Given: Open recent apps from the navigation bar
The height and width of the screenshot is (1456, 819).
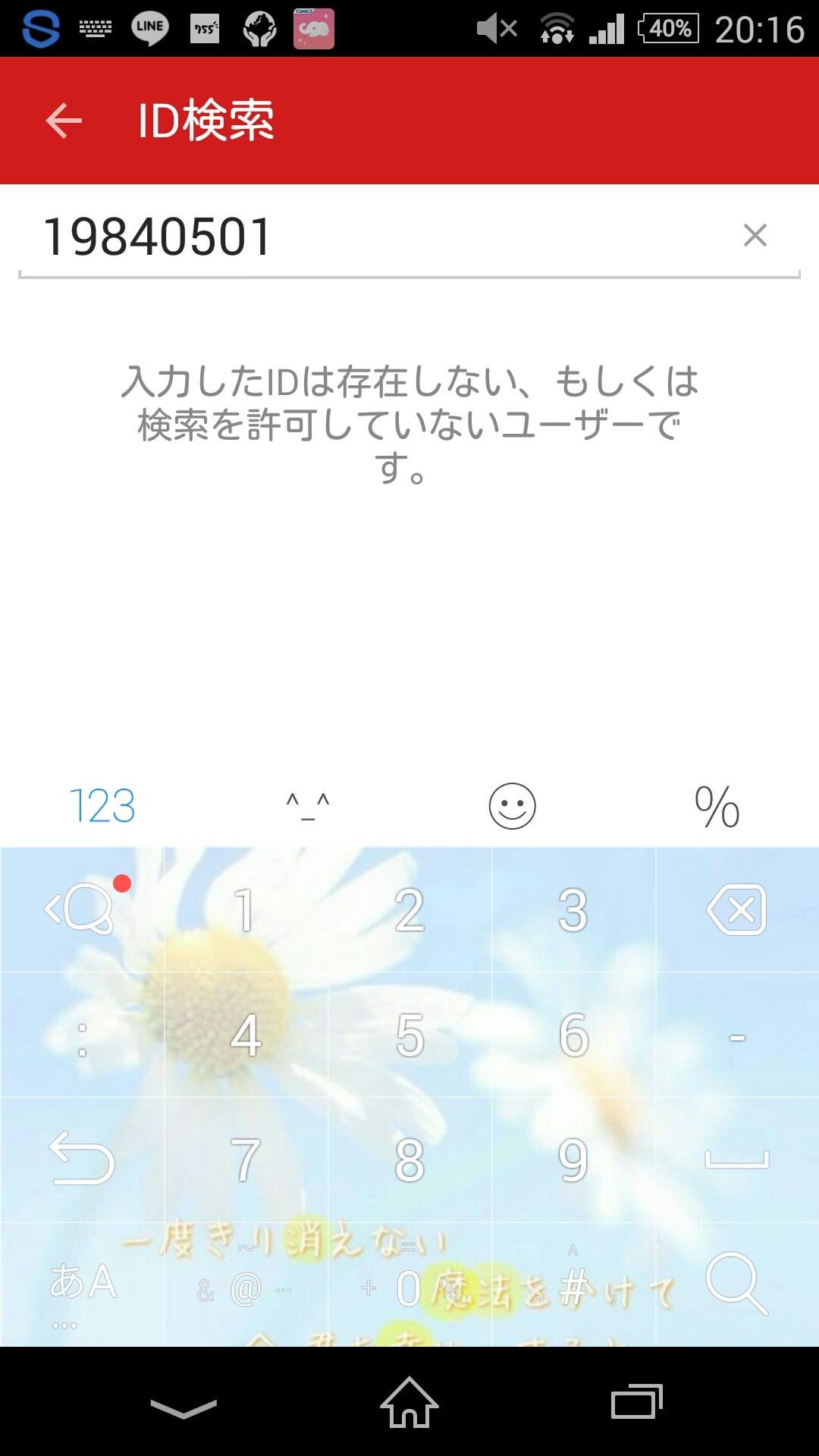Looking at the screenshot, I should [x=634, y=1403].
